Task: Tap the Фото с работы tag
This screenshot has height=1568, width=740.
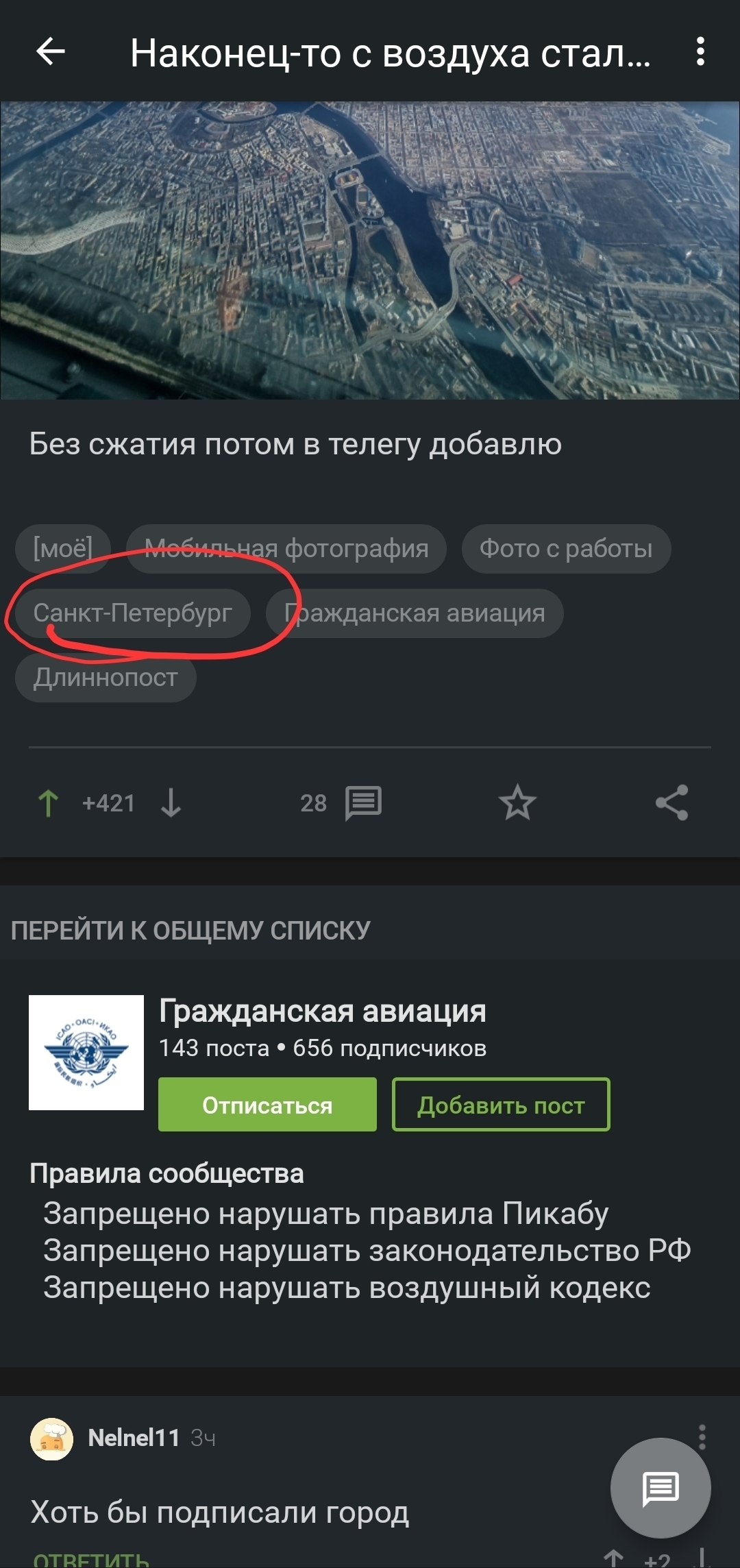Action: [566, 548]
